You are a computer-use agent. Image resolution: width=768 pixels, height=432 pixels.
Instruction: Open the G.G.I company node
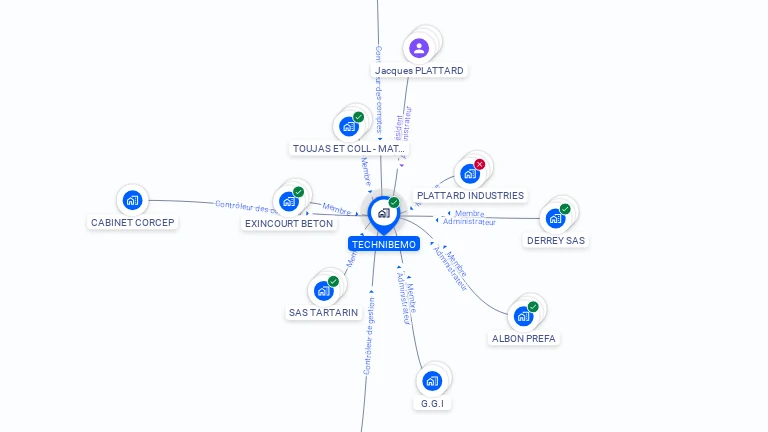click(432, 381)
